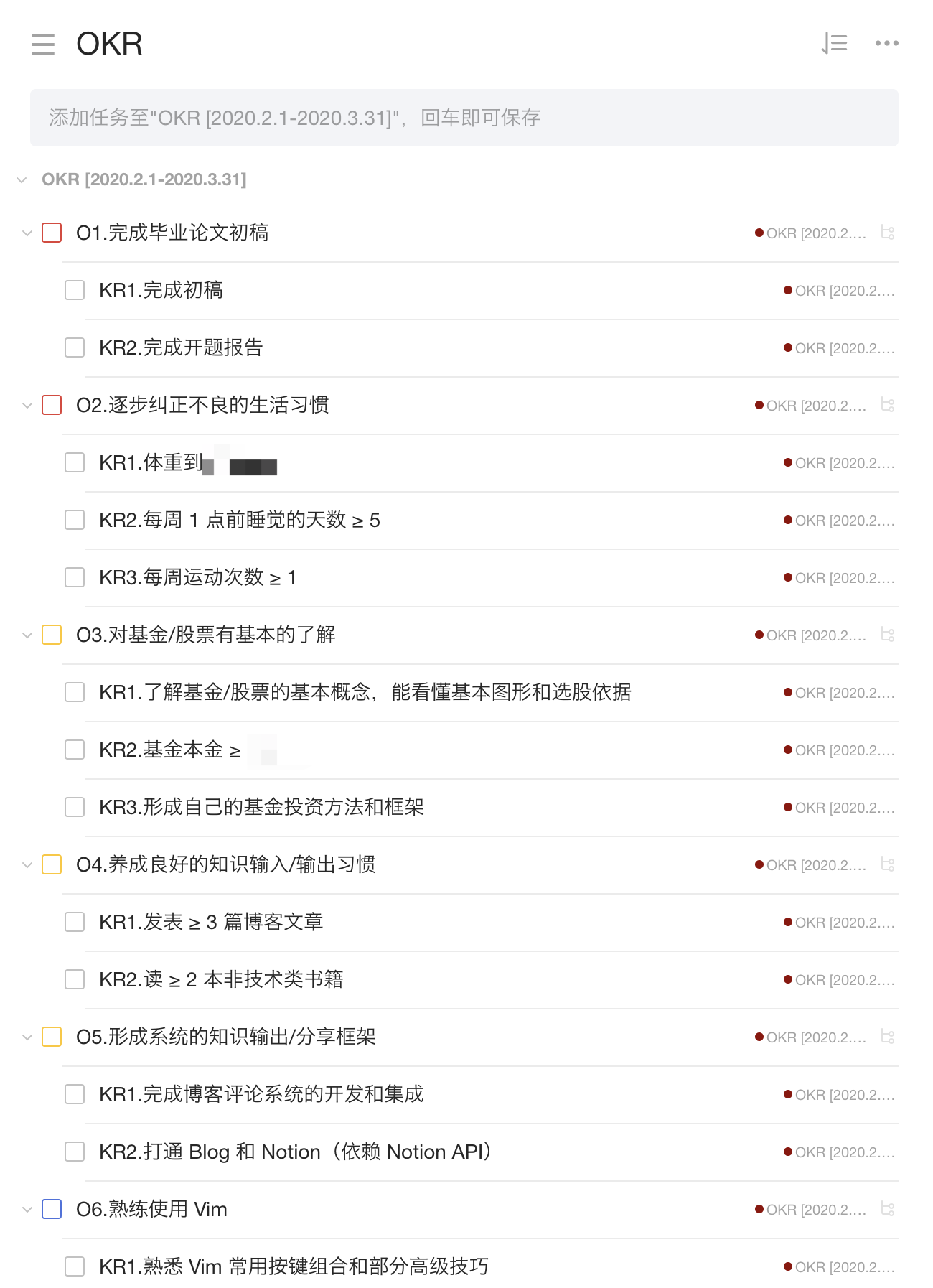Check KR1.发表 ≥ 3 篇博客文章
The height and width of the screenshot is (1288, 933).
(75, 922)
